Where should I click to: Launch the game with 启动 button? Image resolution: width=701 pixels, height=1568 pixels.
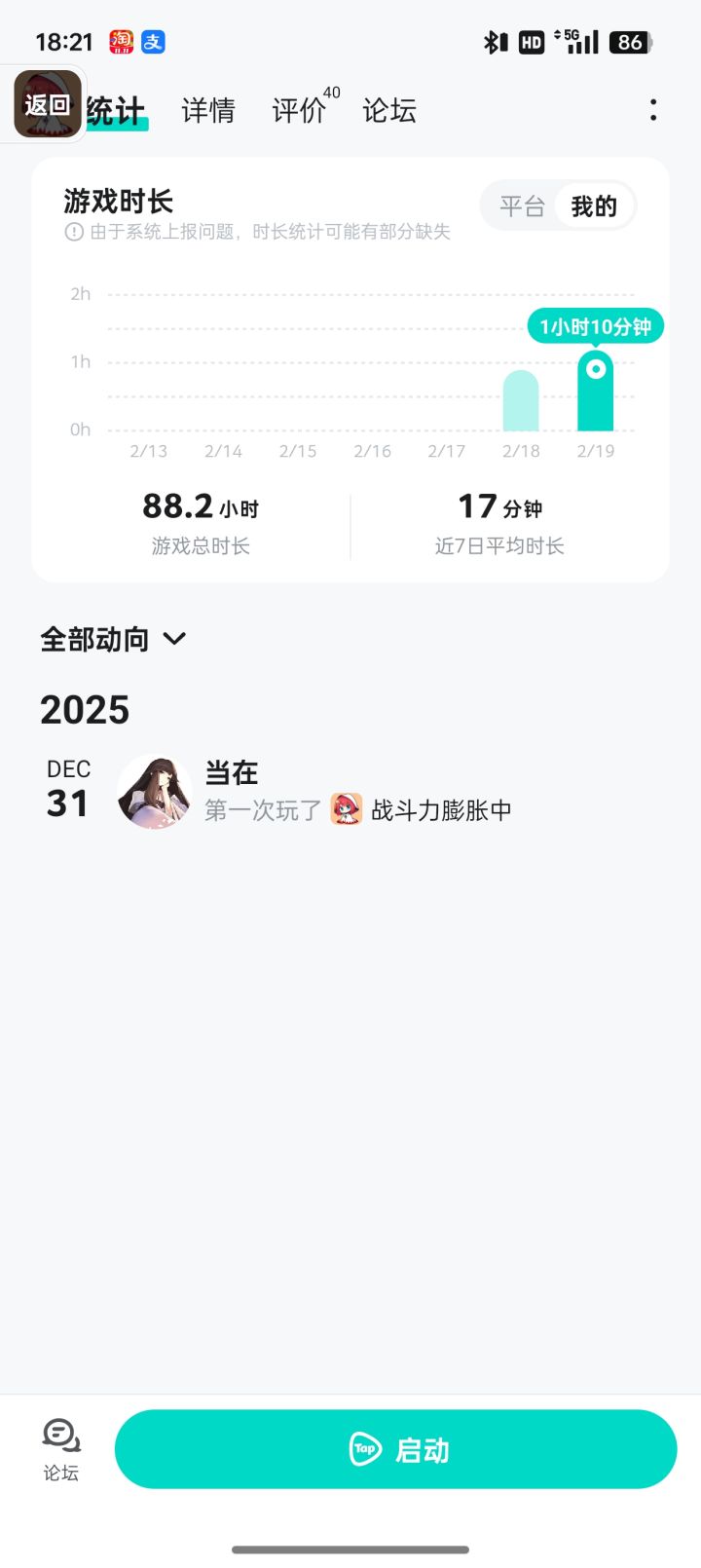[x=395, y=1449]
